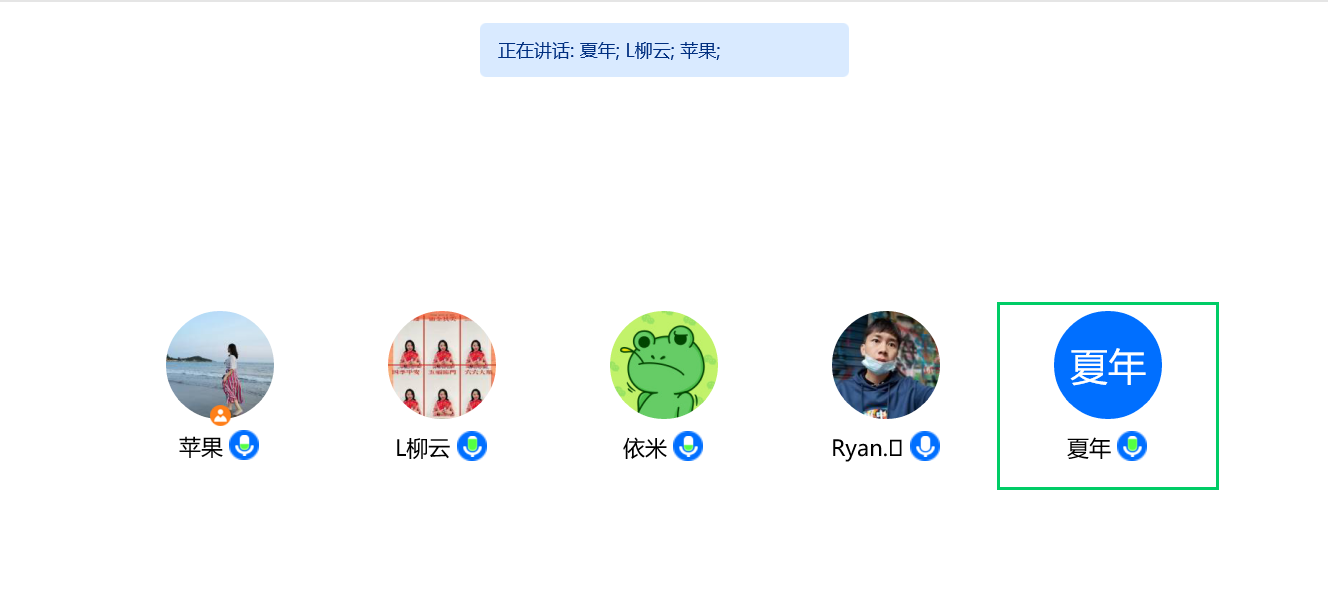Viewport: 1328px width, 606px height.
Task: Tap the microphone icon beside 苹果
Action: pyautogui.click(x=244, y=446)
